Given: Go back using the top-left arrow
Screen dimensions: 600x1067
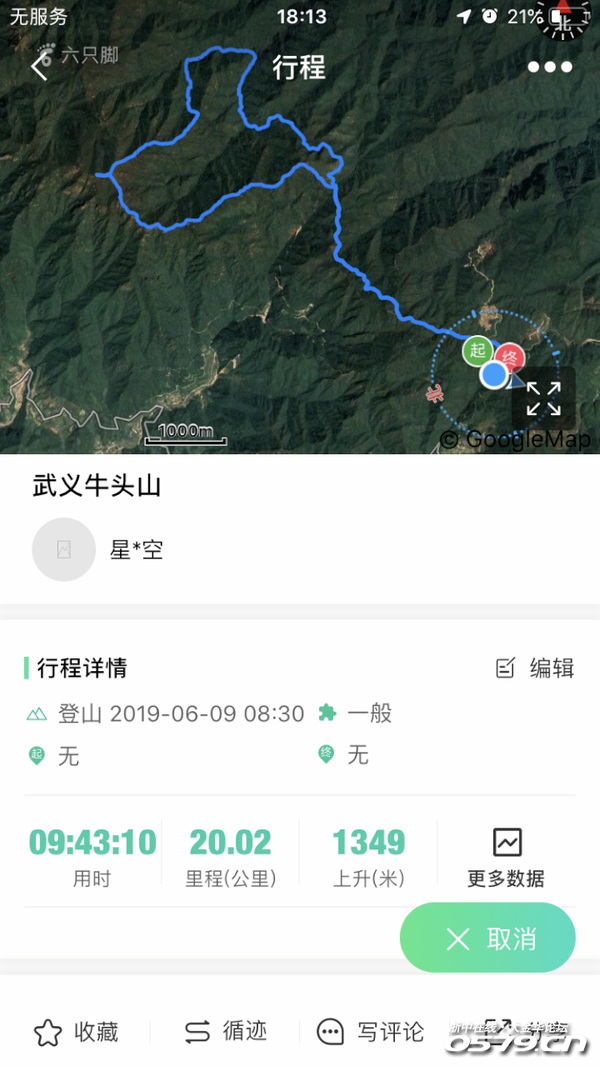Looking at the screenshot, I should (x=40, y=67).
